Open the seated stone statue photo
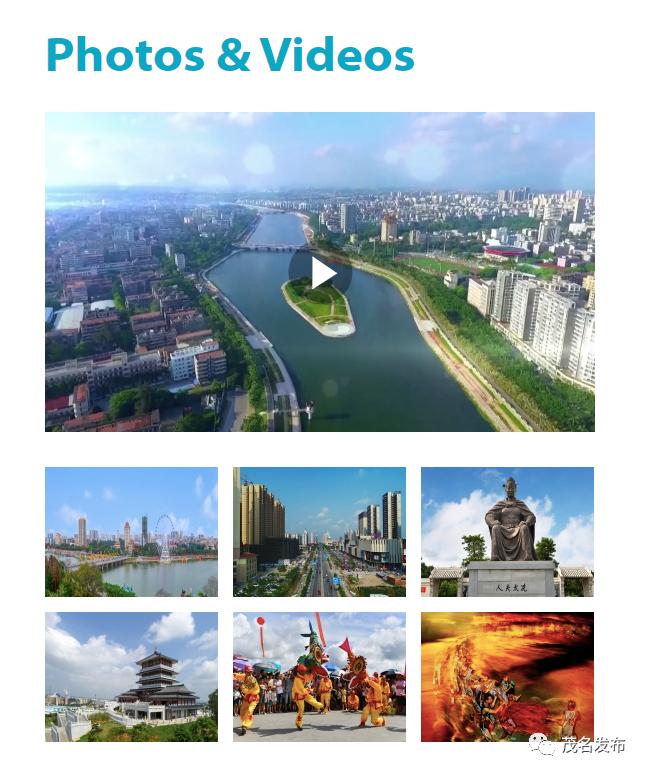 507,532
